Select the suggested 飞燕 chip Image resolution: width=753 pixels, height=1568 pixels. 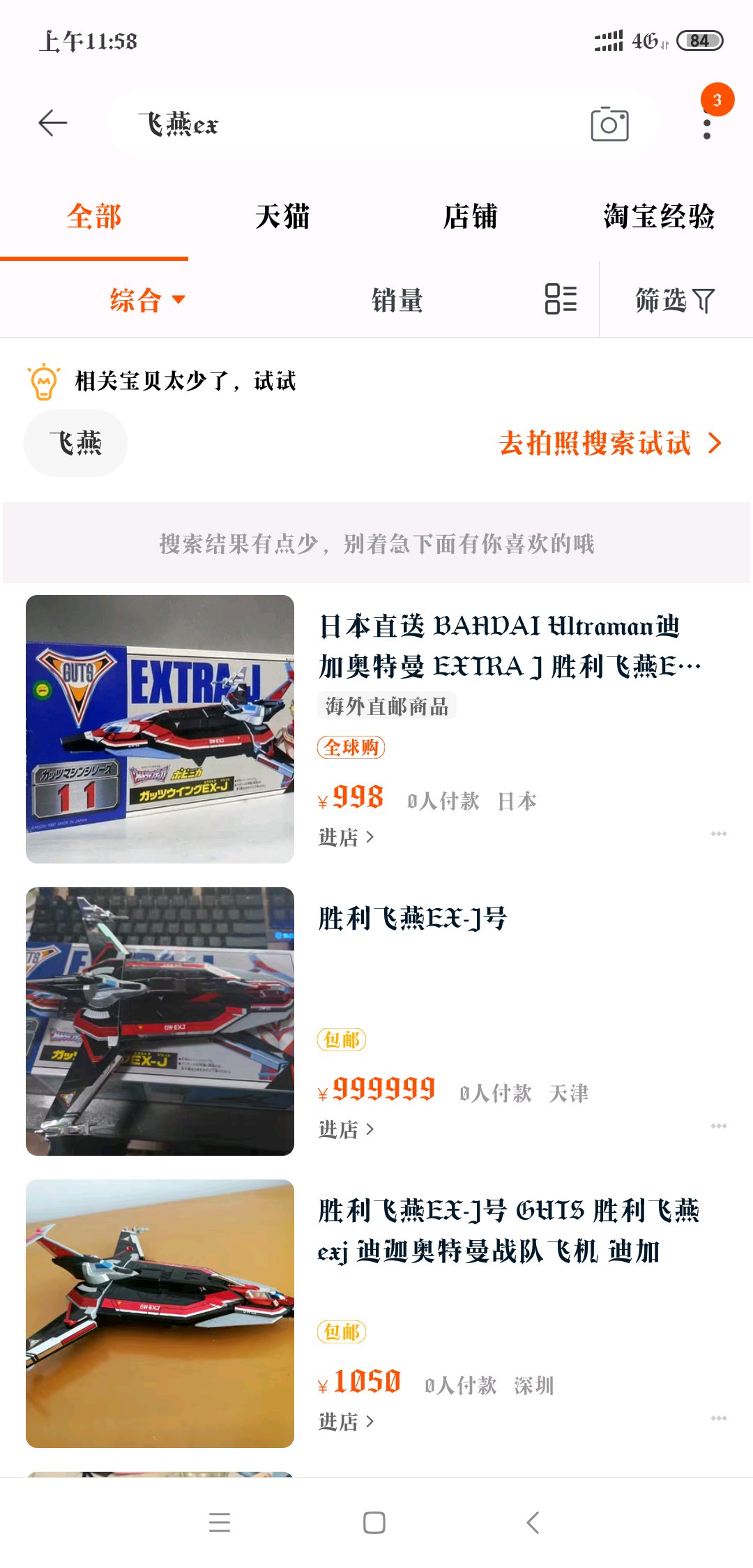pos(75,444)
